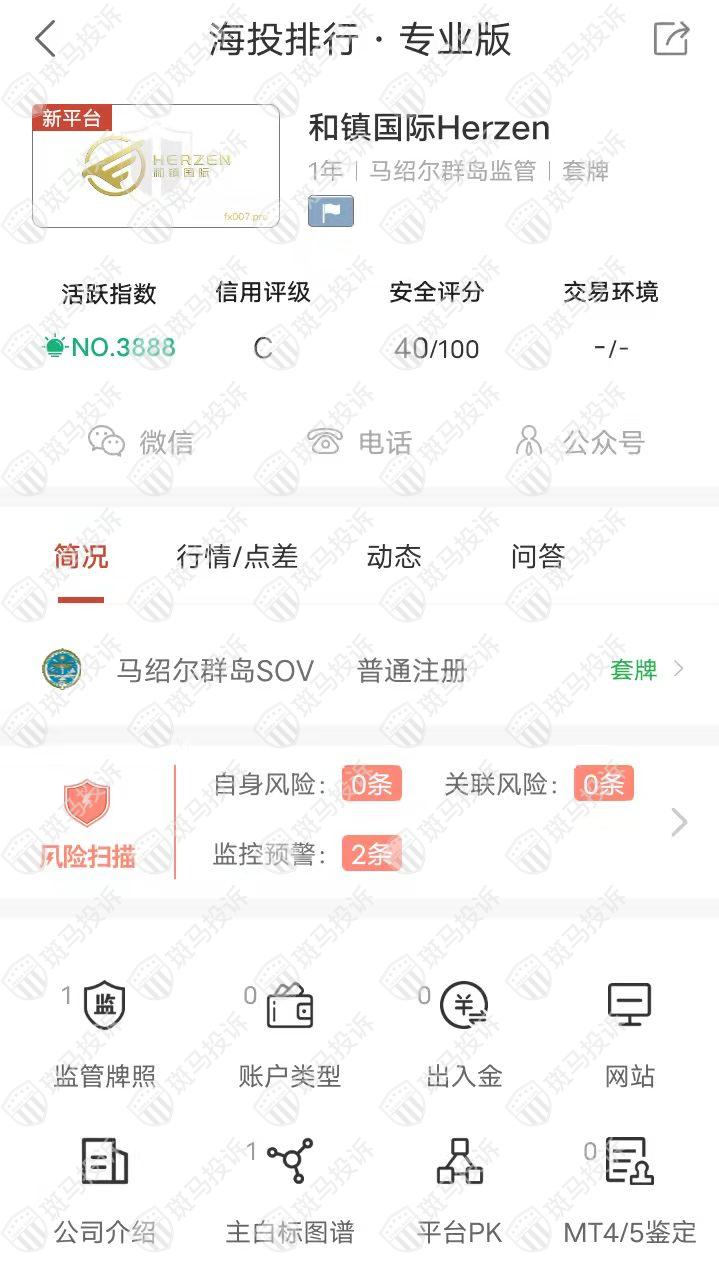Open the 公众号 contact option
719x1282 pixels.
pos(578,442)
